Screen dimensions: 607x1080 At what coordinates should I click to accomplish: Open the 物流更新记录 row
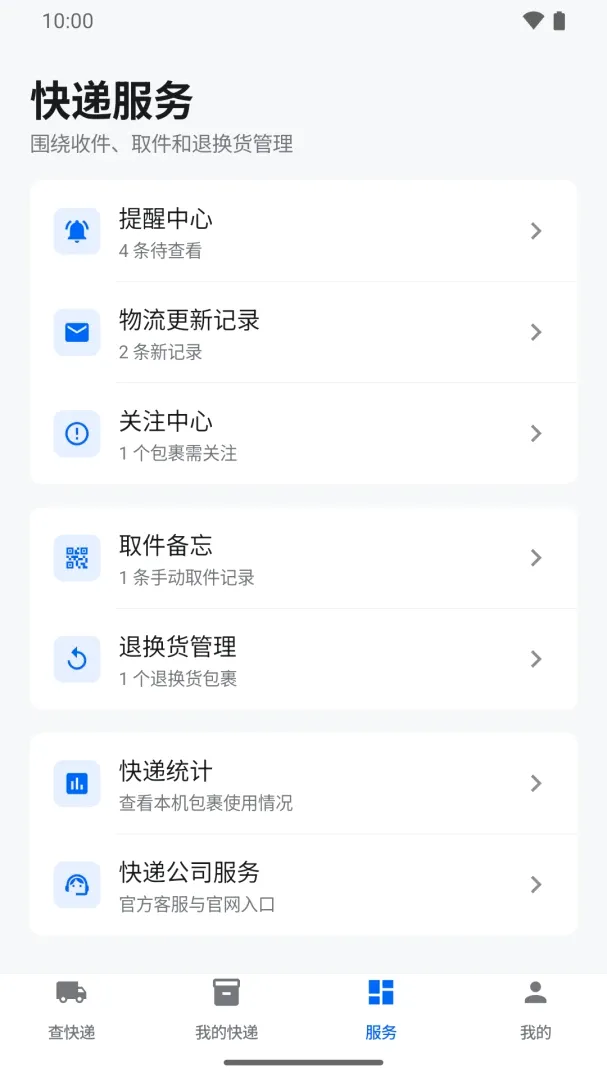coord(303,333)
